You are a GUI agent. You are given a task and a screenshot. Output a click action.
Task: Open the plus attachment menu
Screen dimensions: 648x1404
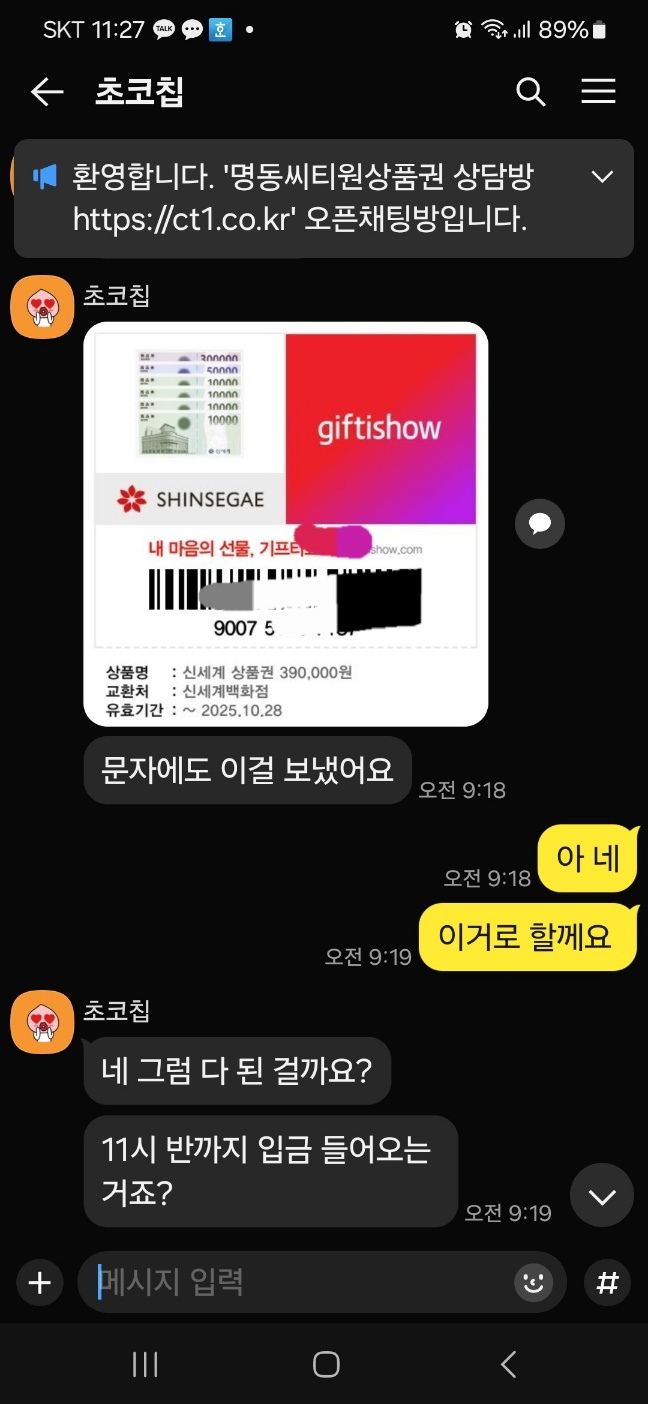tap(40, 1283)
